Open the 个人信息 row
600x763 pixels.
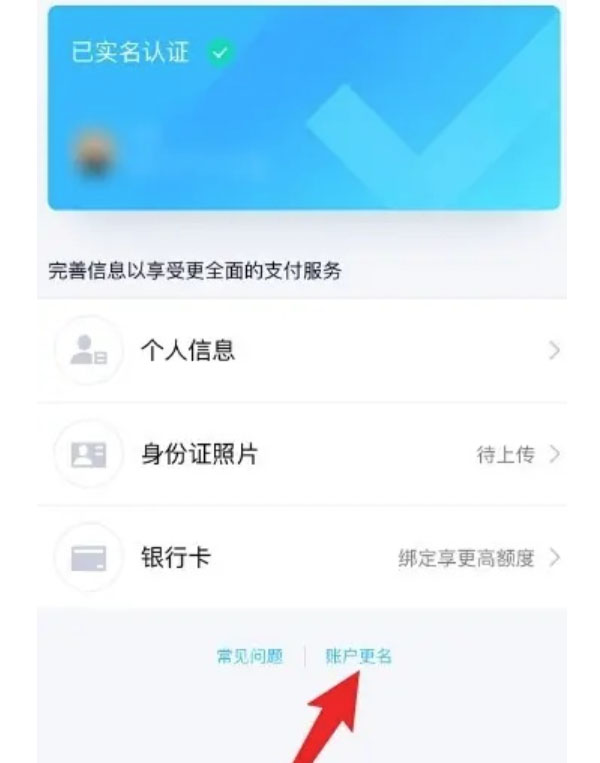[x=300, y=351]
